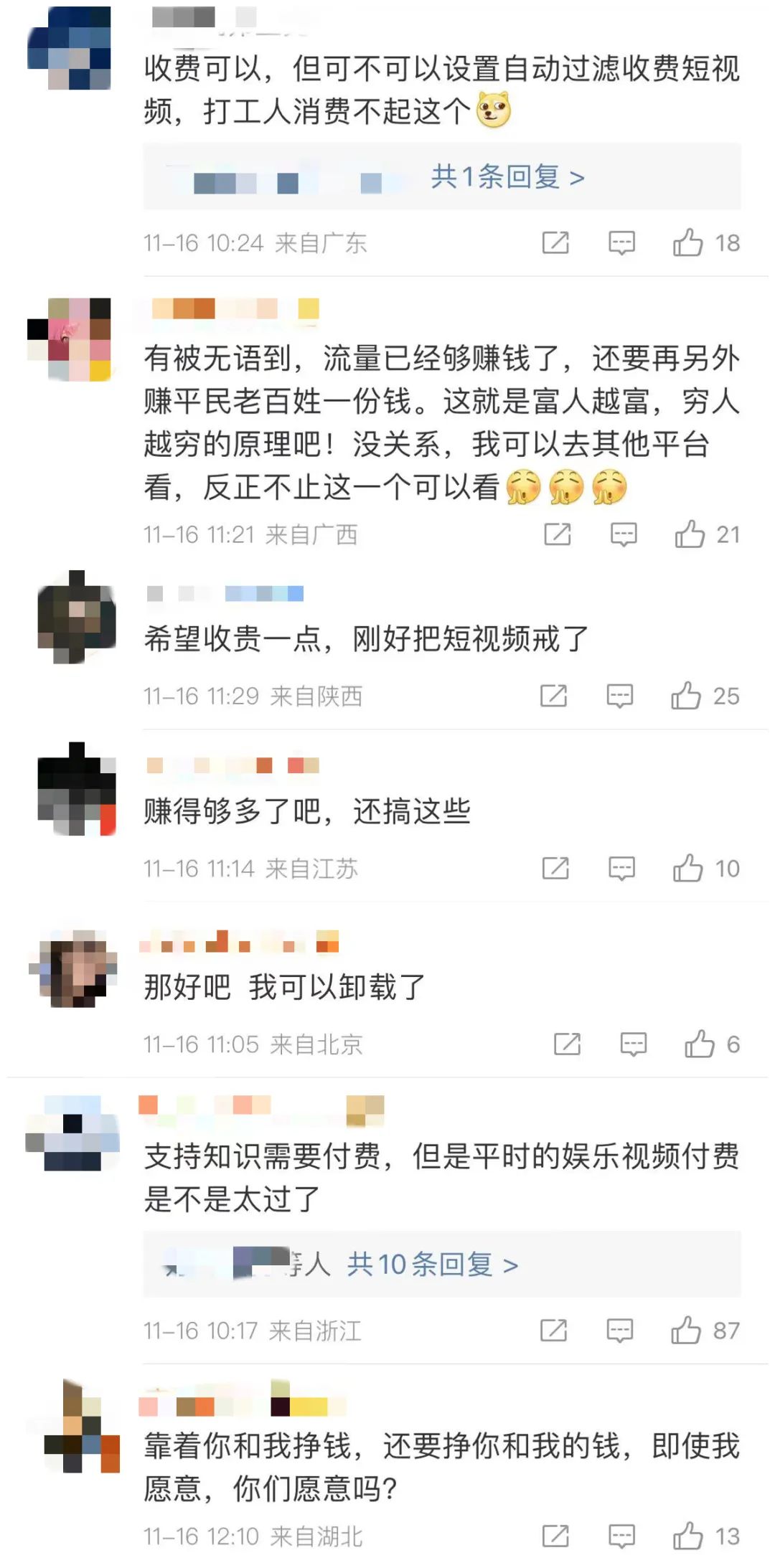Like the 陕西 comment 希望收贵一点
Image resolution: width=775 pixels, height=1568 pixels.
pos(686,696)
